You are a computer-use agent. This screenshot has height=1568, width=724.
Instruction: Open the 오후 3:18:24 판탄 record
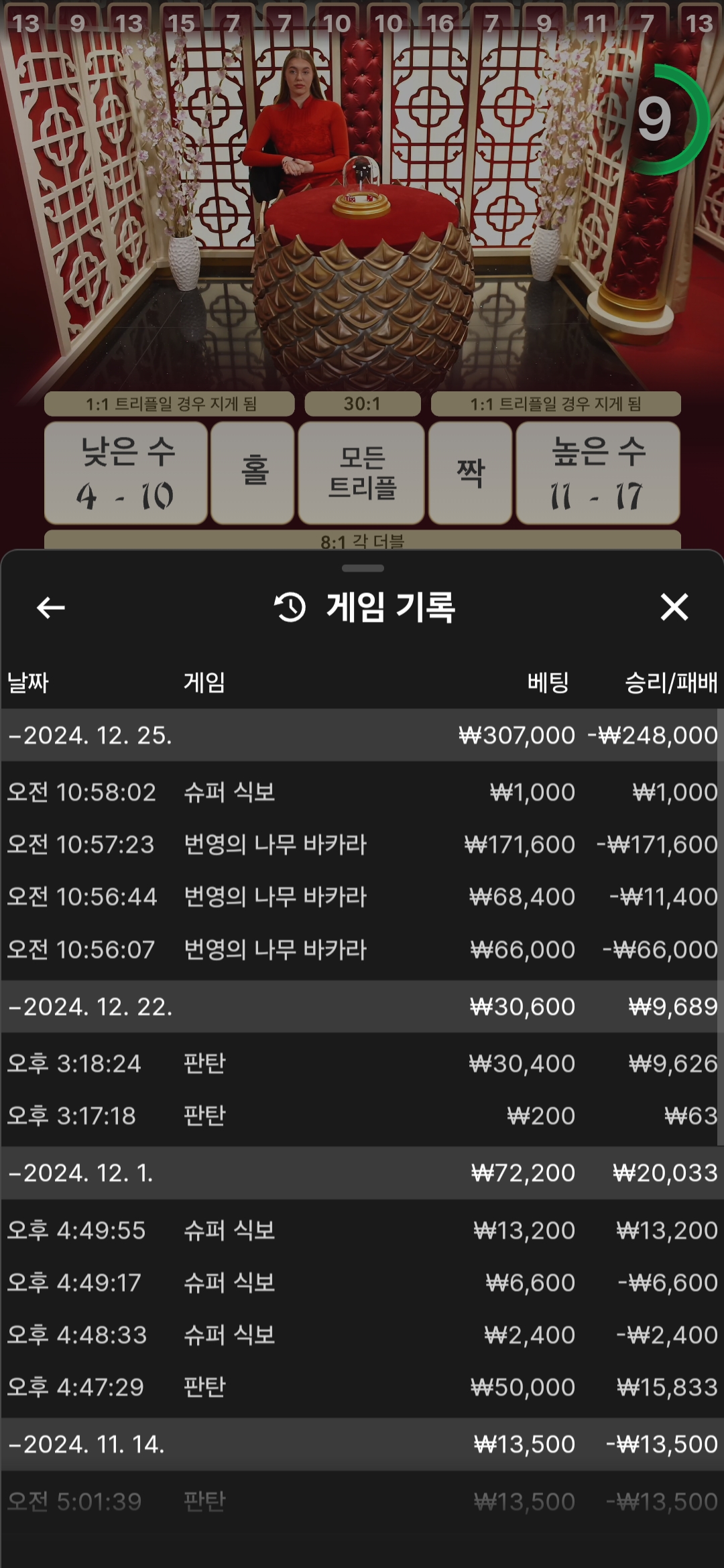(362, 1063)
